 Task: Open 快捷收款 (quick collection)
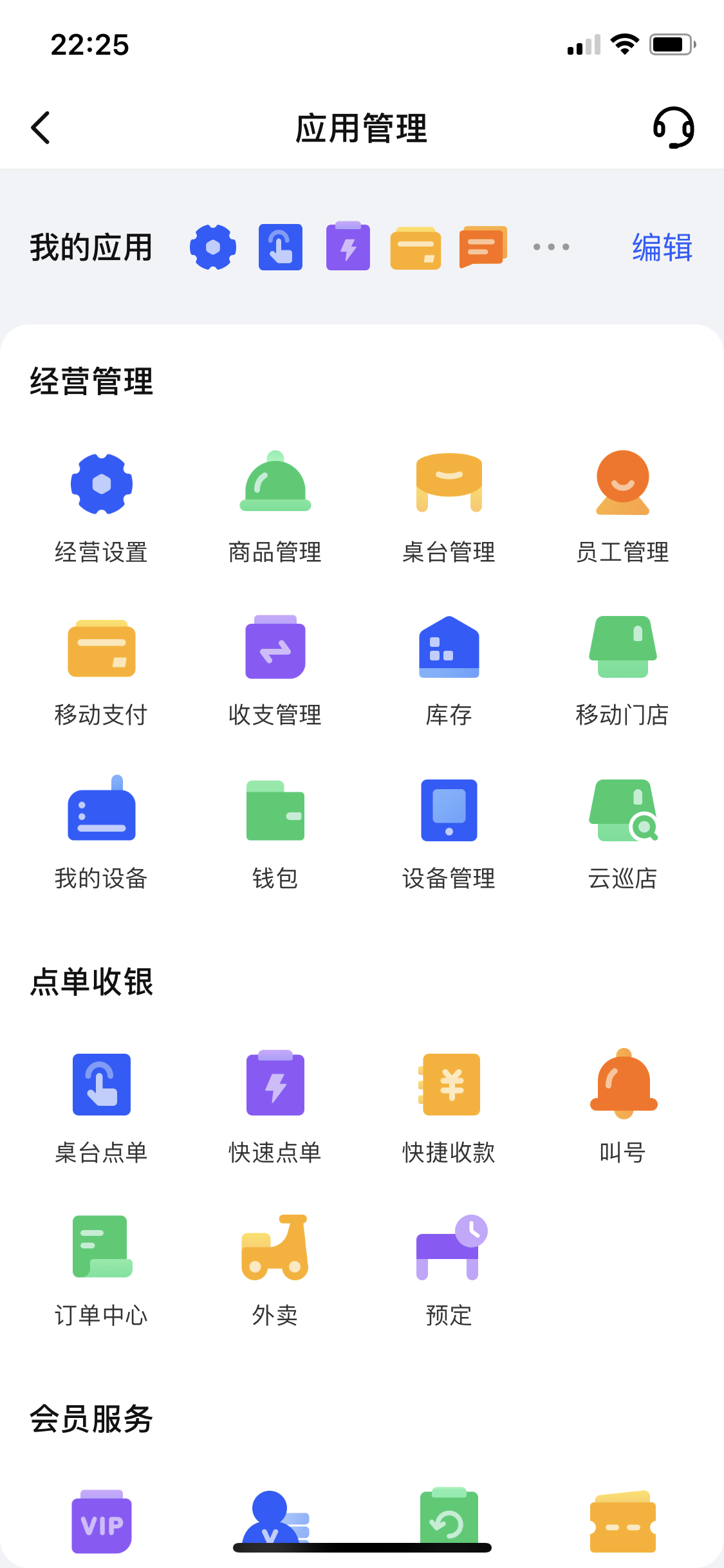click(x=449, y=1084)
